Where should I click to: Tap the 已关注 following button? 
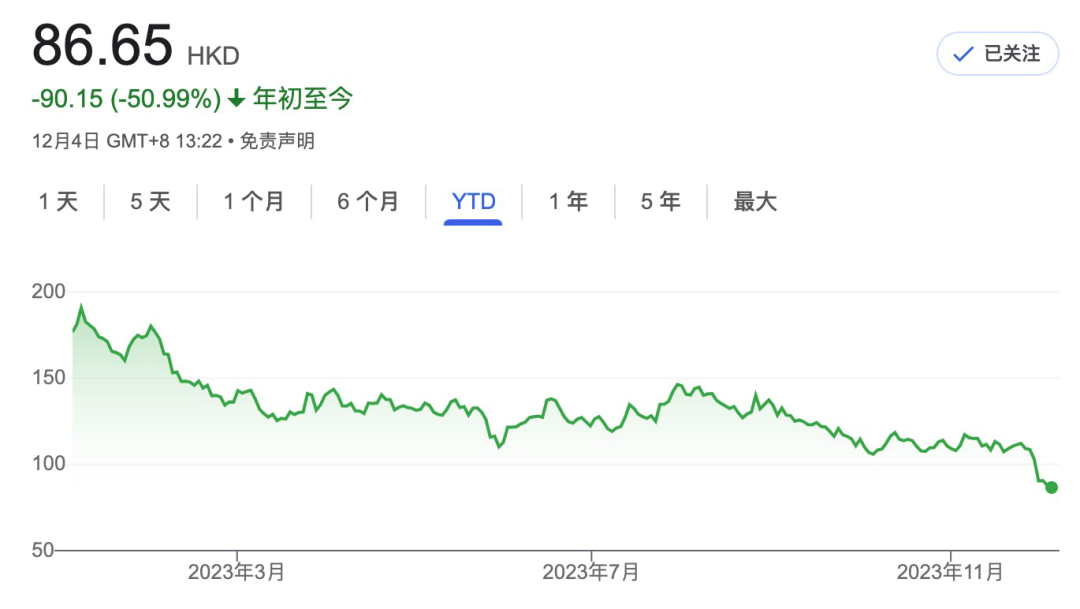996,54
